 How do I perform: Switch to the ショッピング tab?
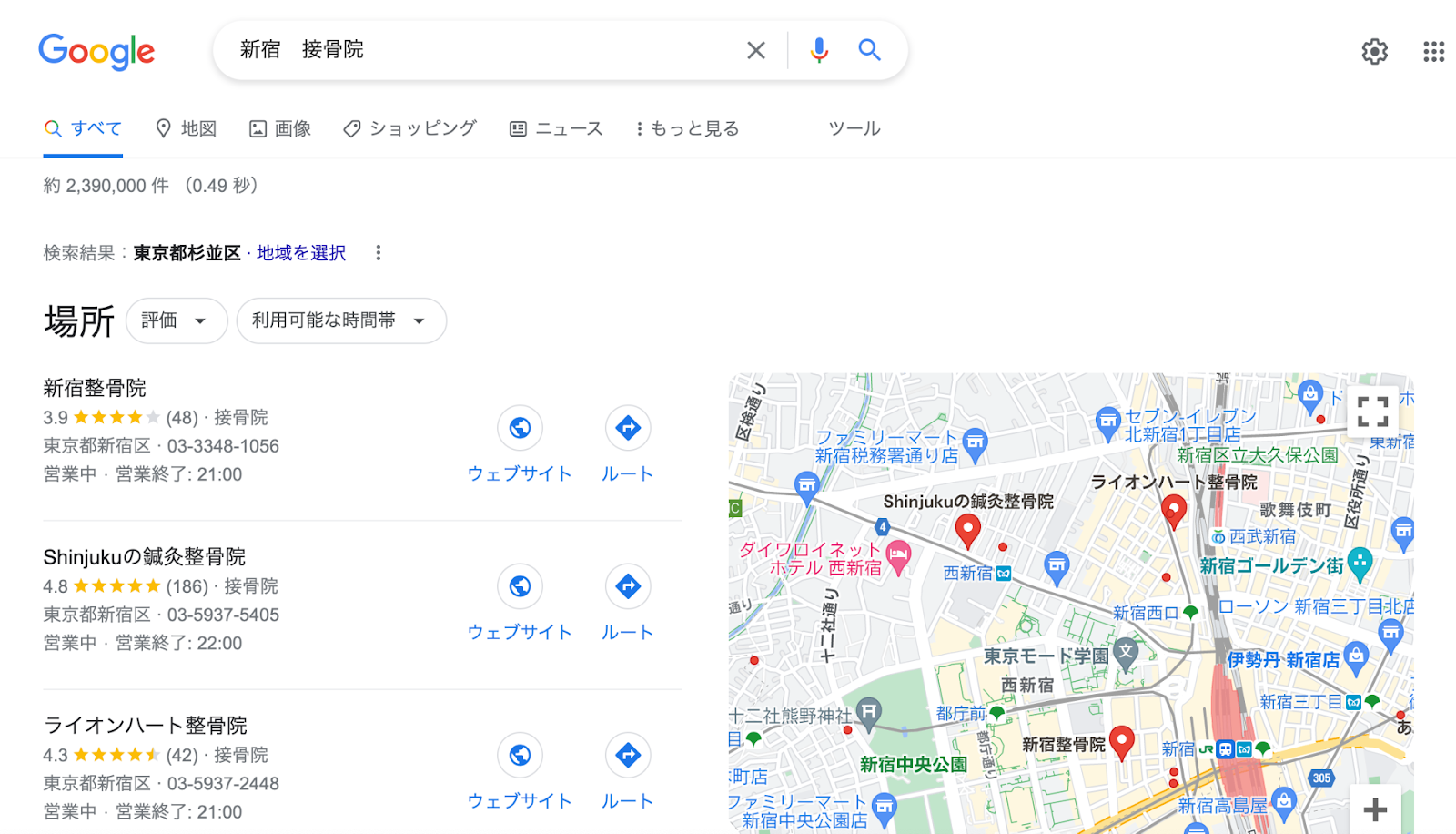[x=409, y=128]
